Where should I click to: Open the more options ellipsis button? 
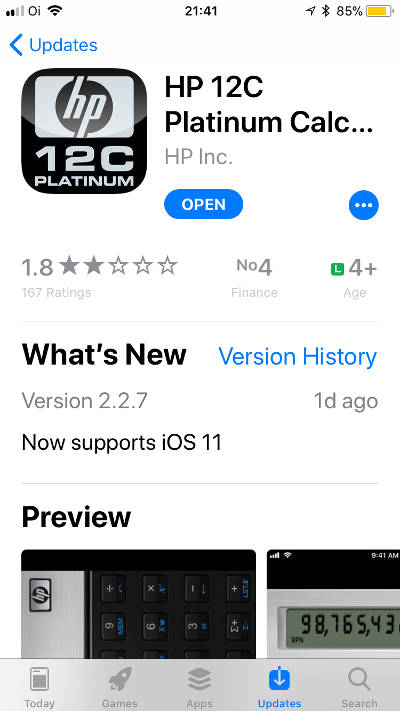pyautogui.click(x=364, y=205)
